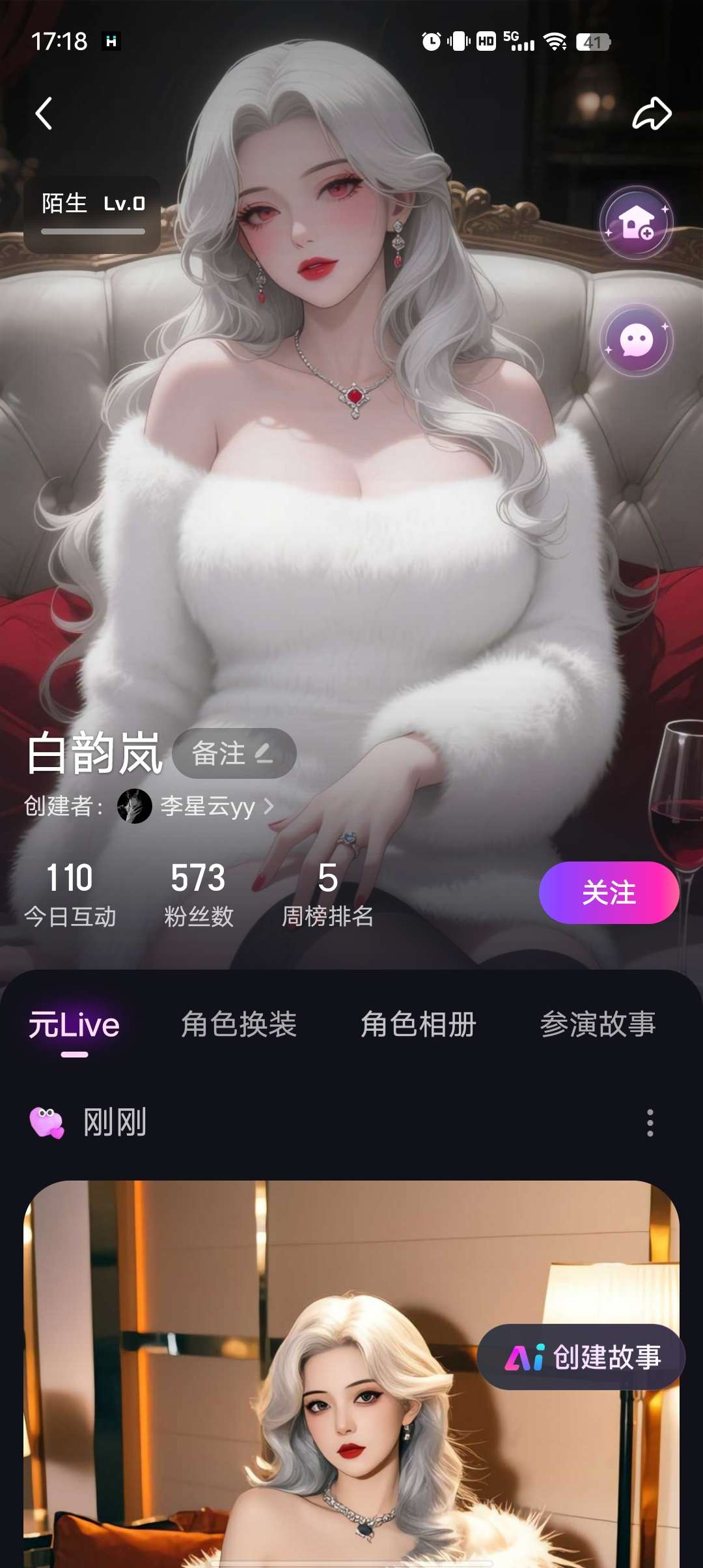Go back using the top-left arrow

(x=44, y=114)
